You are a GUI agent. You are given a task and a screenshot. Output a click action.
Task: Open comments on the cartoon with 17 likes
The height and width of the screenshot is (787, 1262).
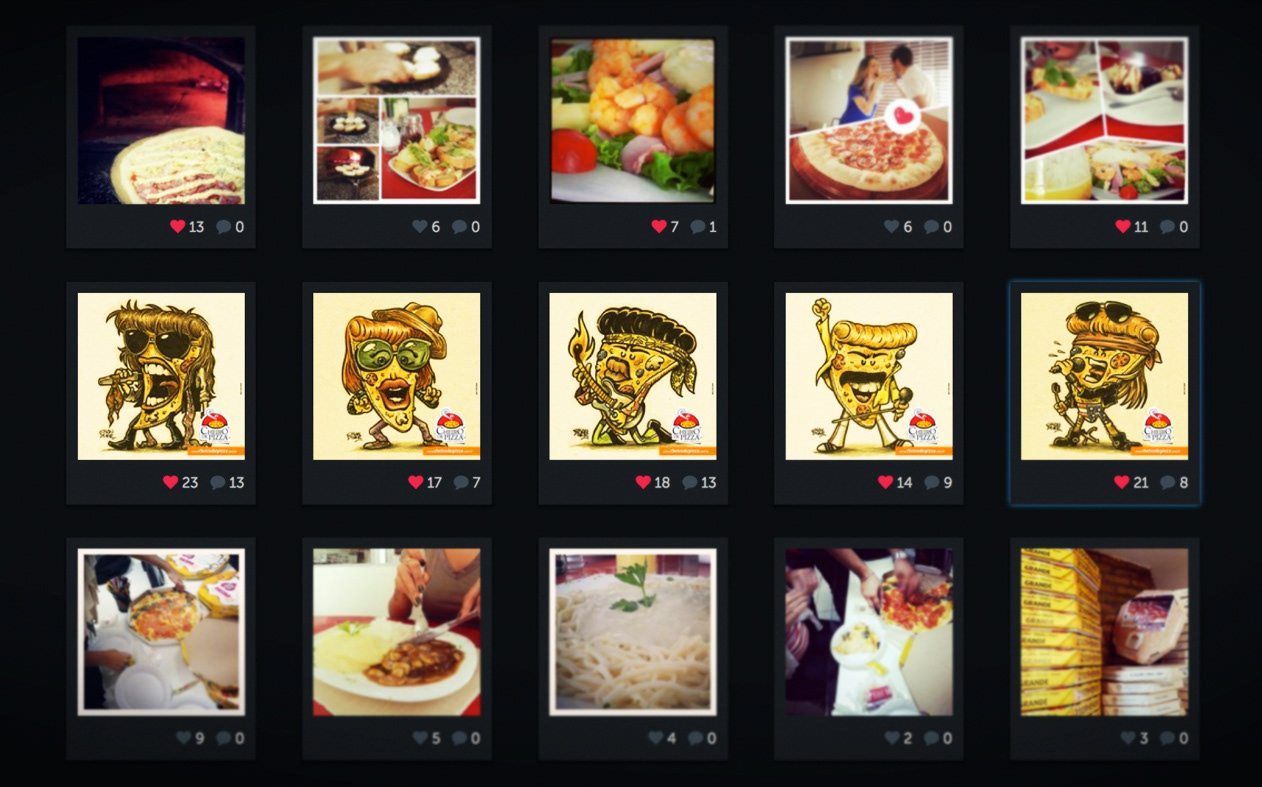pos(461,483)
